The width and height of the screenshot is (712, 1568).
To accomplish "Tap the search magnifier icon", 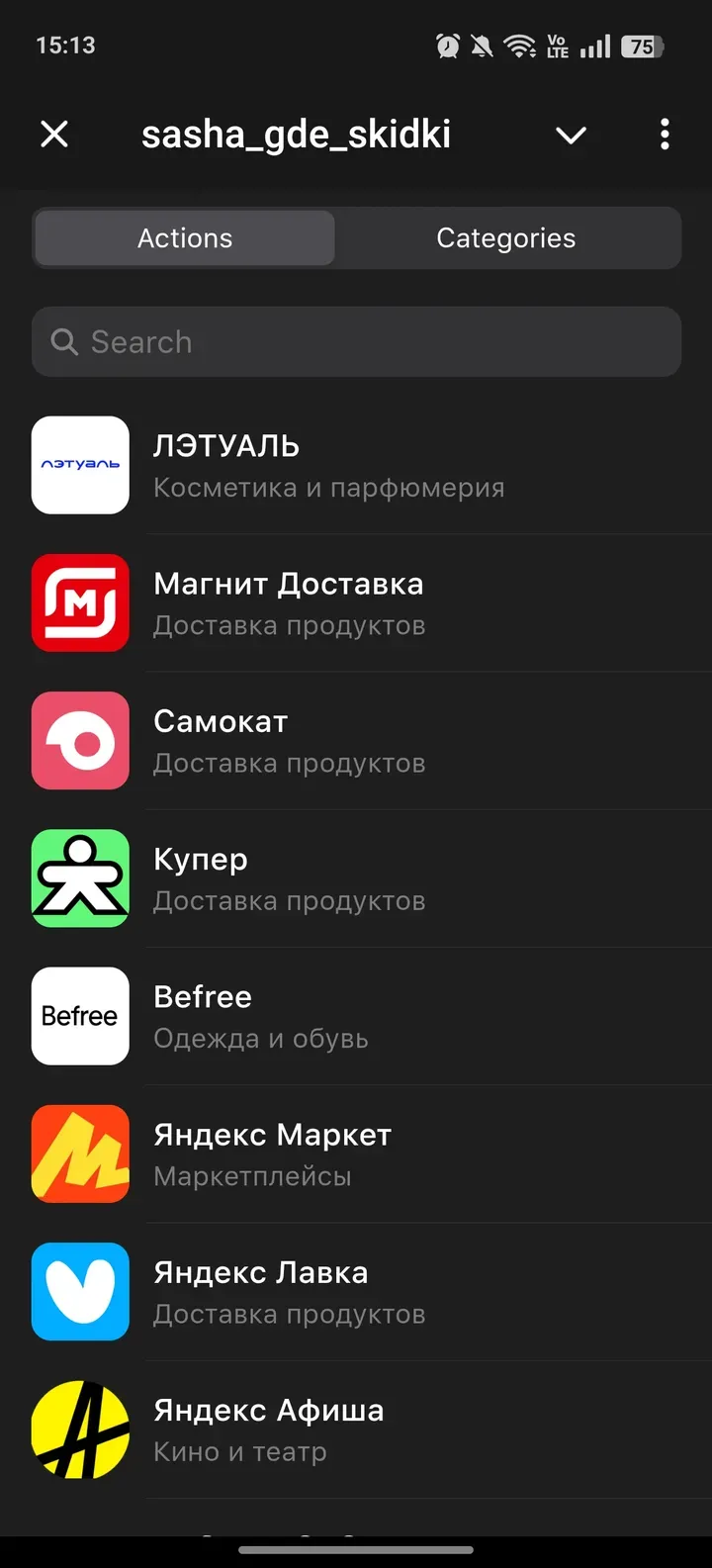I will pyautogui.click(x=63, y=341).
